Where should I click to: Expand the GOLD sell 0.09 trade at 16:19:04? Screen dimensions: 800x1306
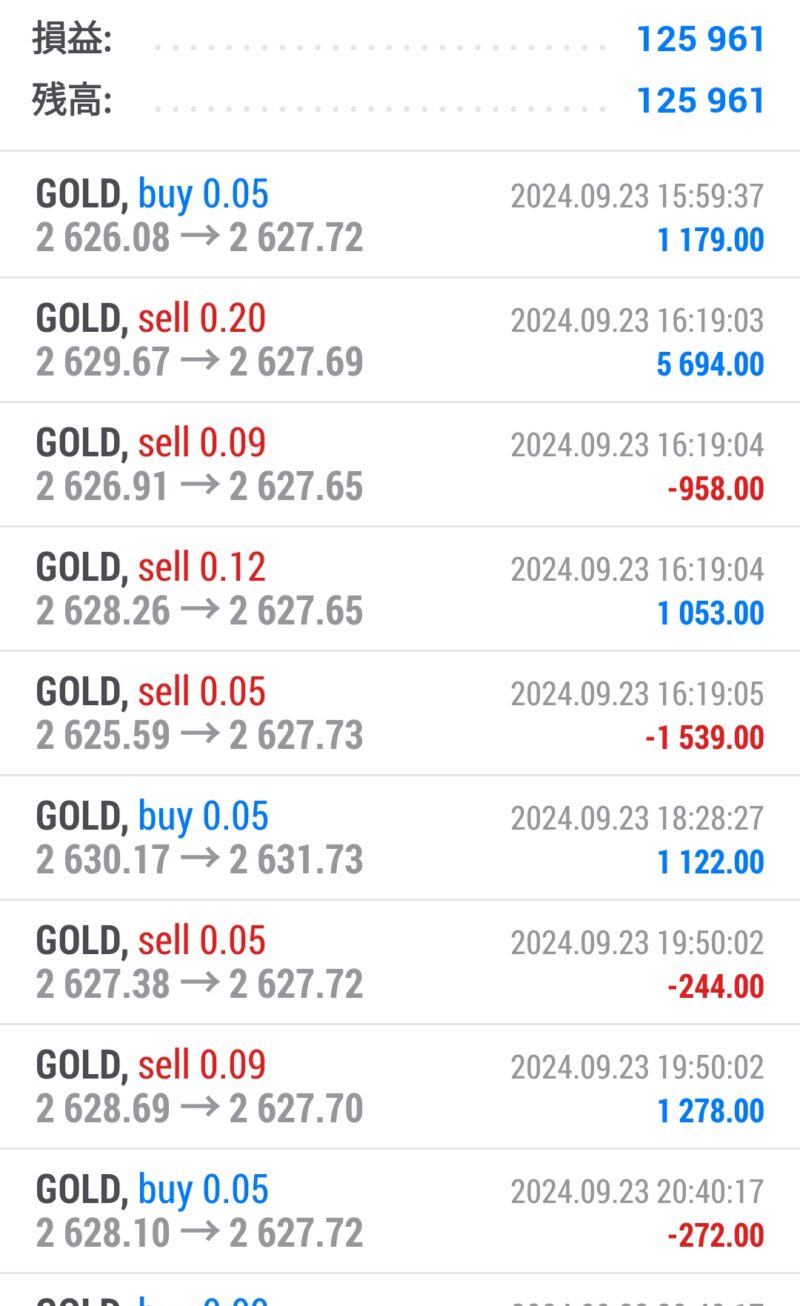coord(400,464)
